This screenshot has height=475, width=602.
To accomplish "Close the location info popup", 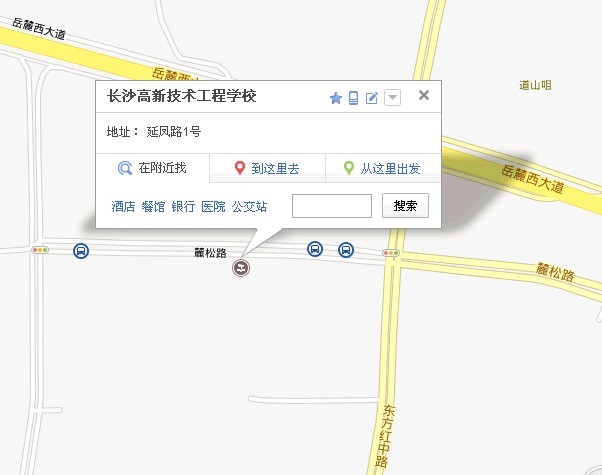I will (x=423, y=96).
